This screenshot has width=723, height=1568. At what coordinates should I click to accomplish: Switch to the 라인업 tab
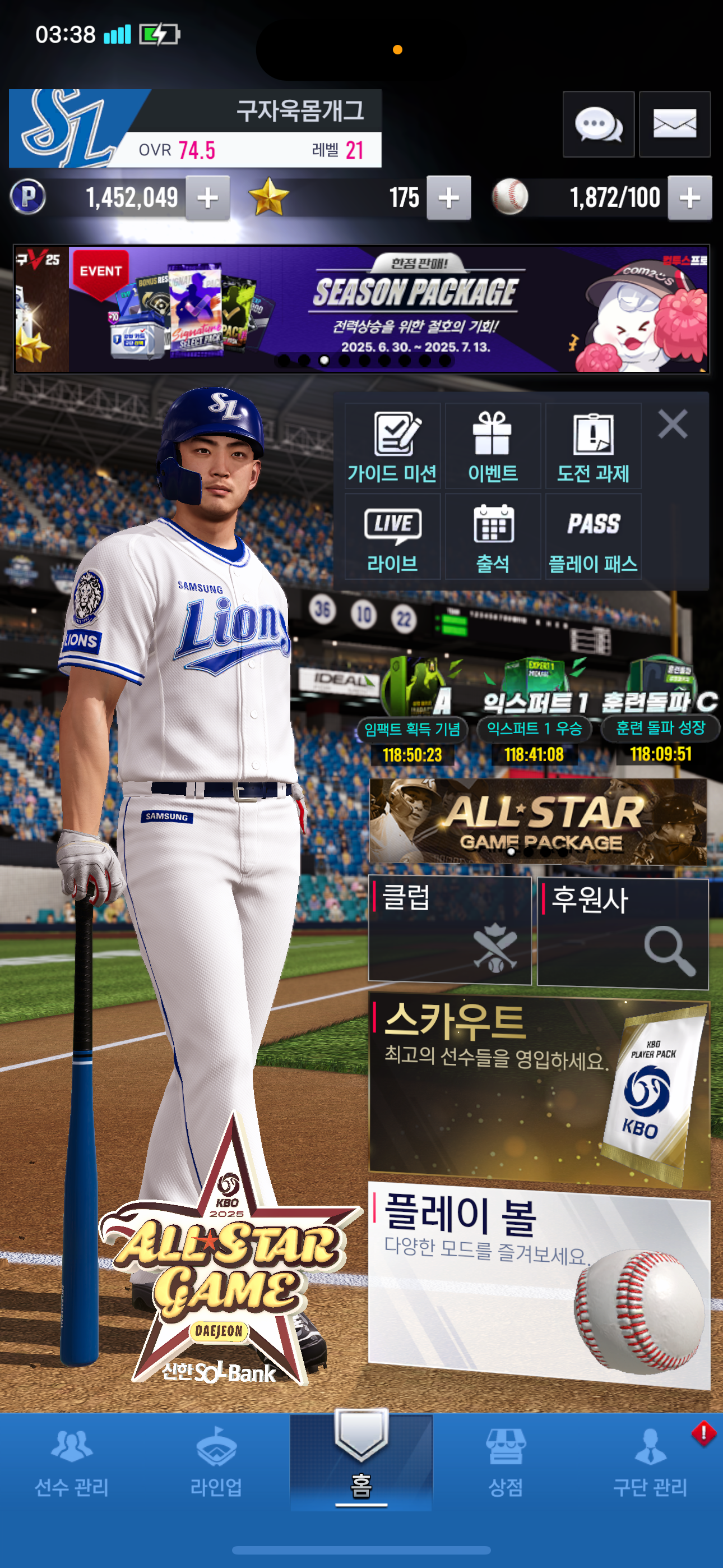pos(216,1463)
